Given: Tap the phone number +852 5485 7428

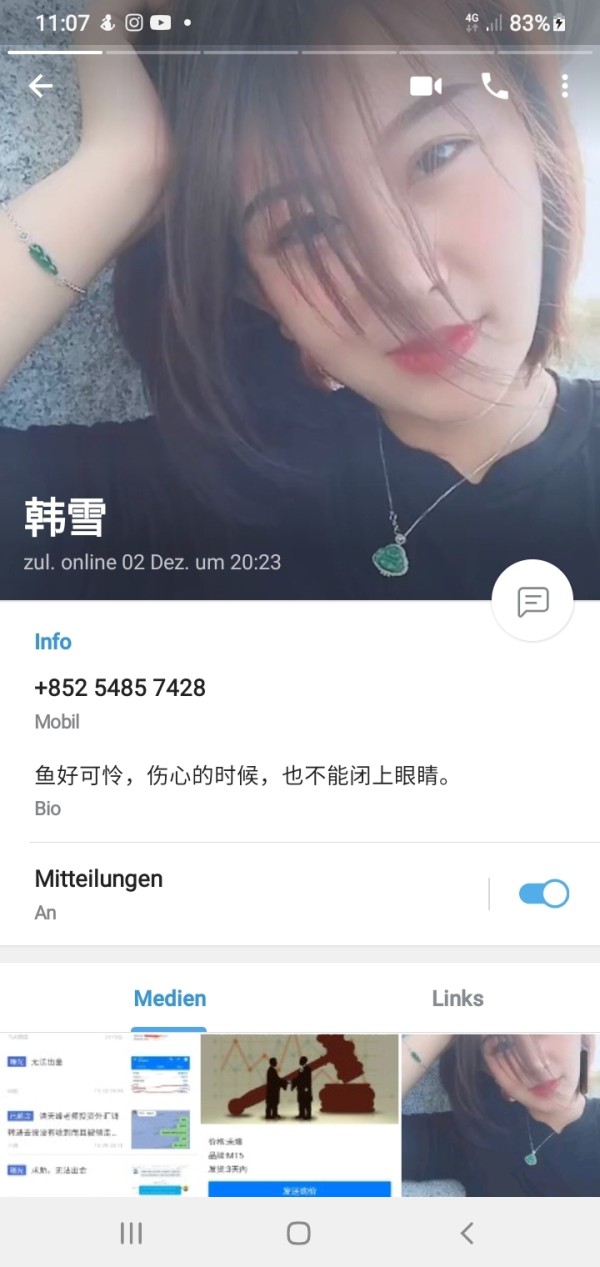Looking at the screenshot, I should 120,688.
